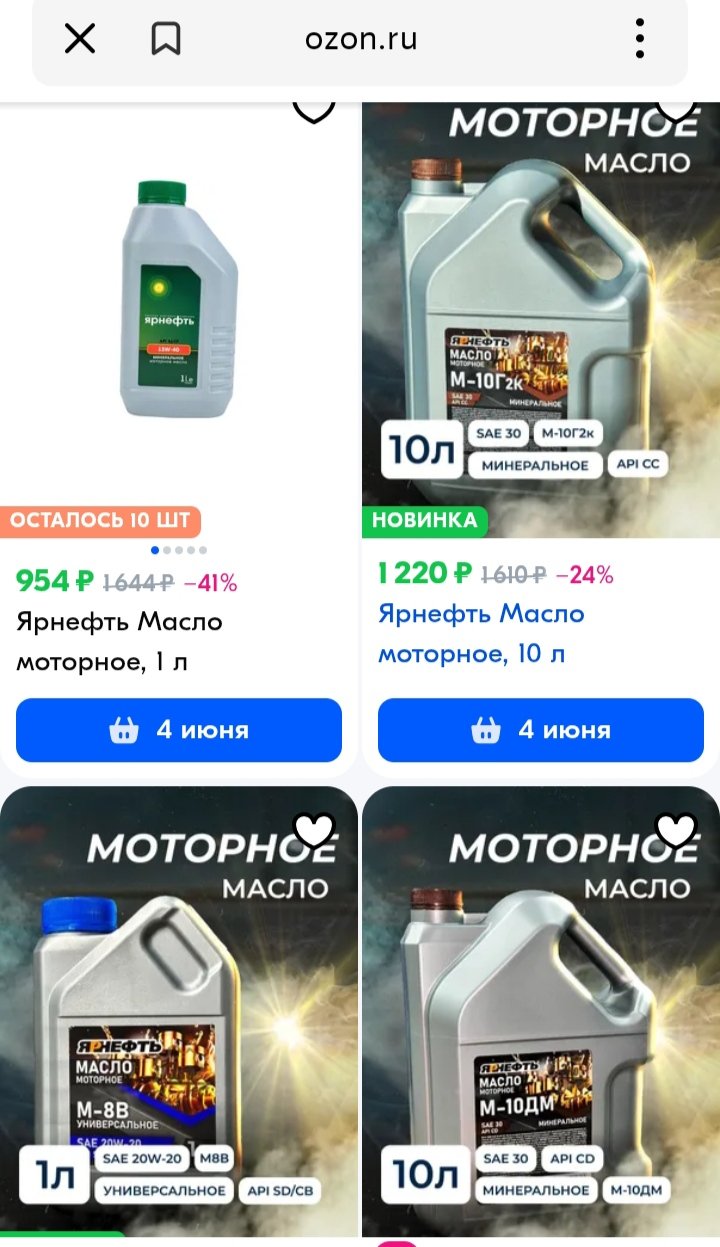This screenshot has width=720, height=1247.
Task: Open the browser overflow menu
Action: point(640,40)
